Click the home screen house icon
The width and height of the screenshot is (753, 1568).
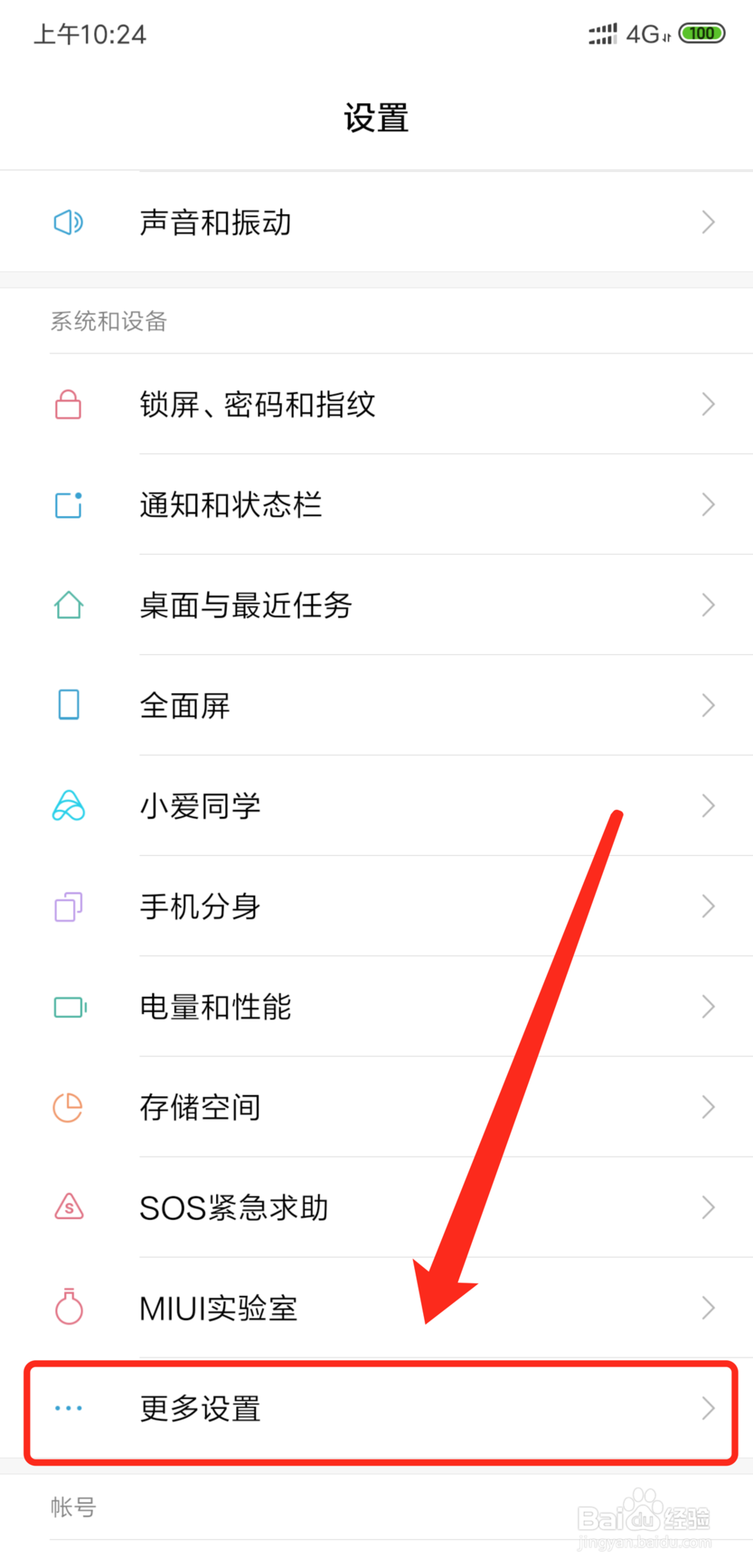point(67,604)
